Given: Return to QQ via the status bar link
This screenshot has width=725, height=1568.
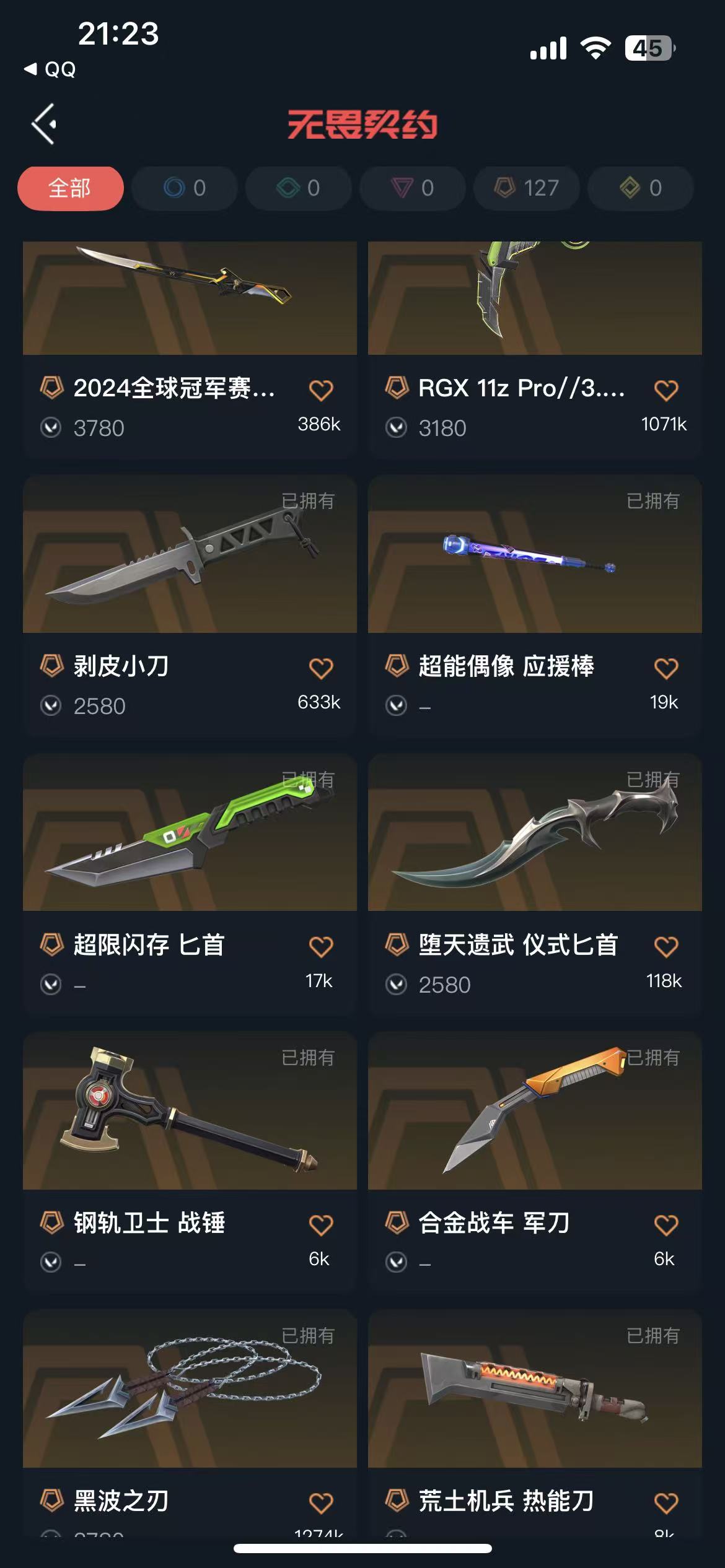Looking at the screenshot, I should click(x=50, y=69).
